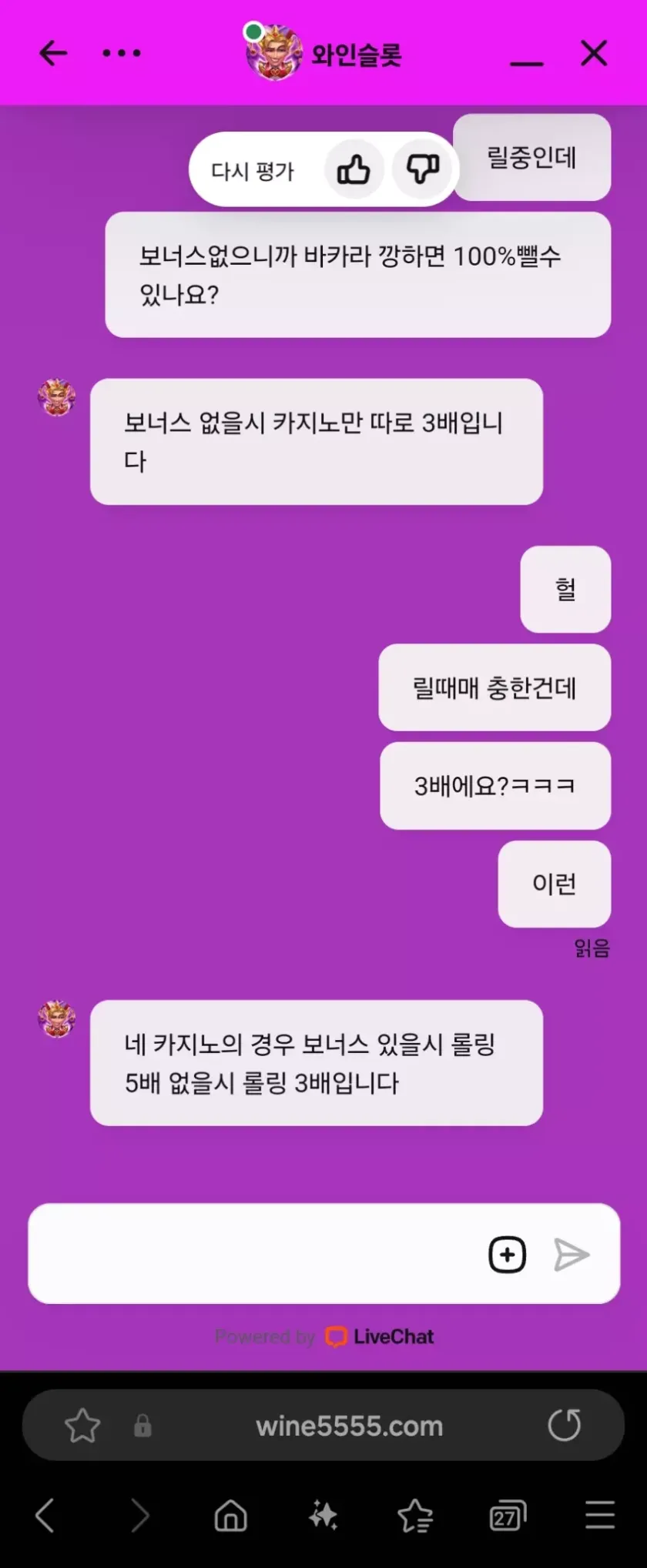The height and width of the screenshot is (1568, 647).
Task: Edit the wine5555.com address bar
Action: 349,1426
